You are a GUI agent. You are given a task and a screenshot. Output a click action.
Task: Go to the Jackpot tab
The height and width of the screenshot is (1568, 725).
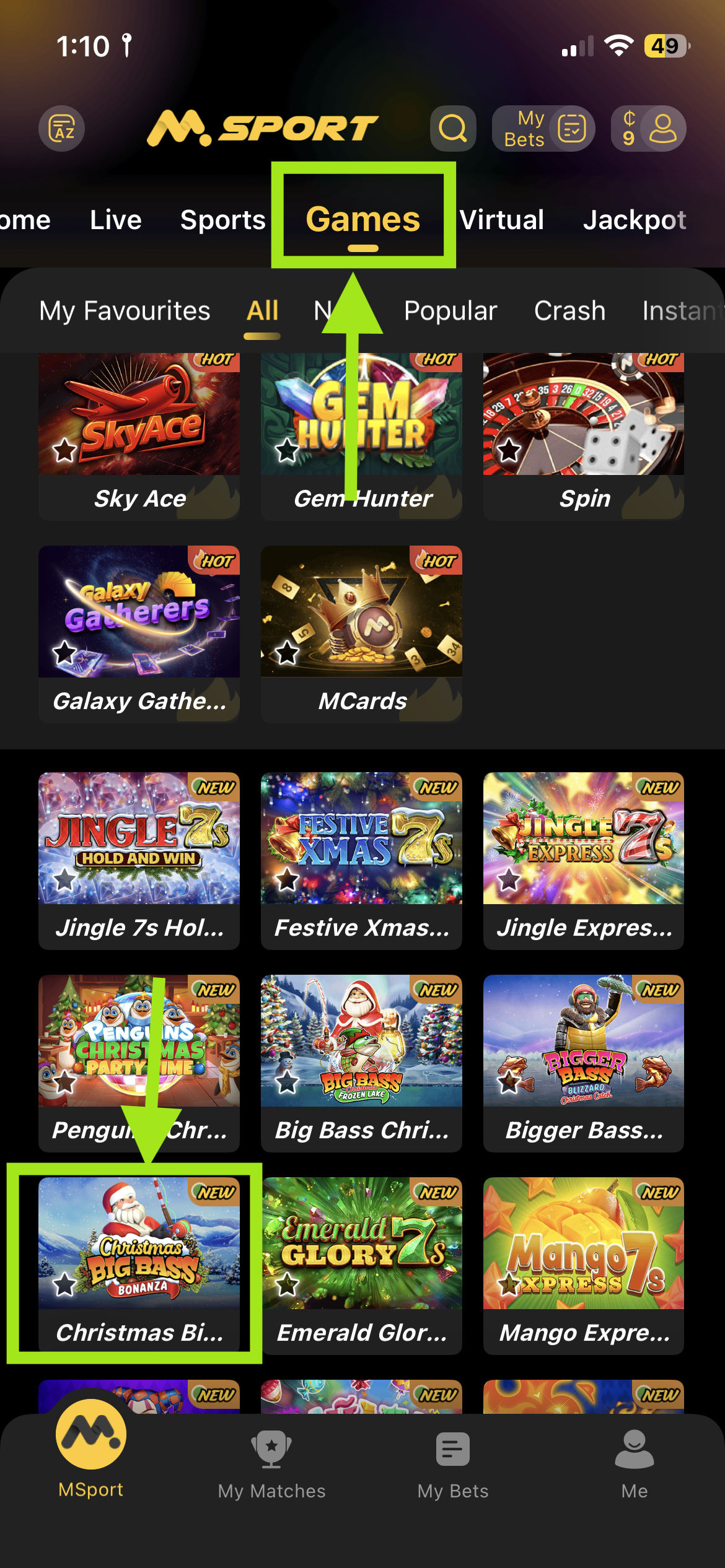pyautogui.click(x=634, y=220)
